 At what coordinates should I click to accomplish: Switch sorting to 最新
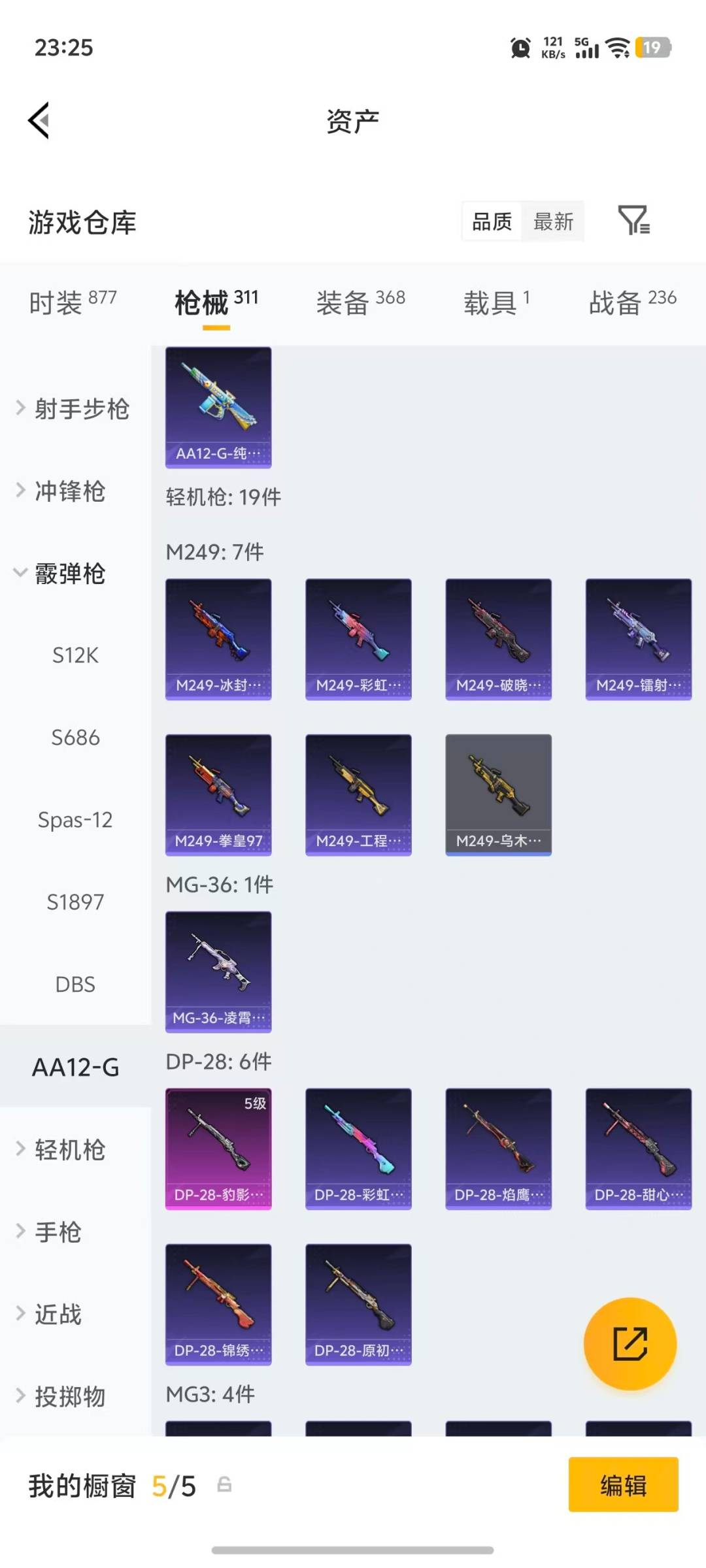click(553, 221)
